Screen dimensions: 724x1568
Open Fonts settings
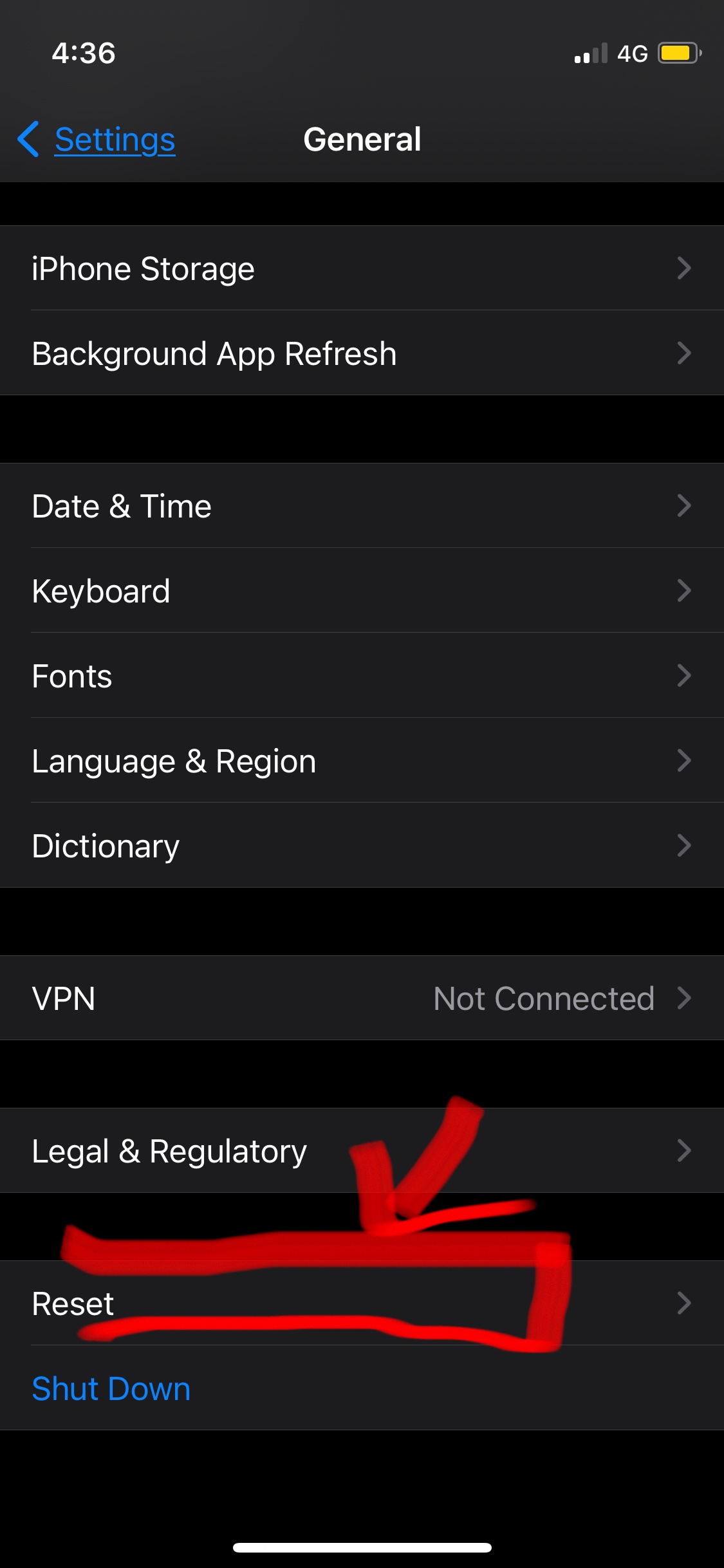coord(360,676)
